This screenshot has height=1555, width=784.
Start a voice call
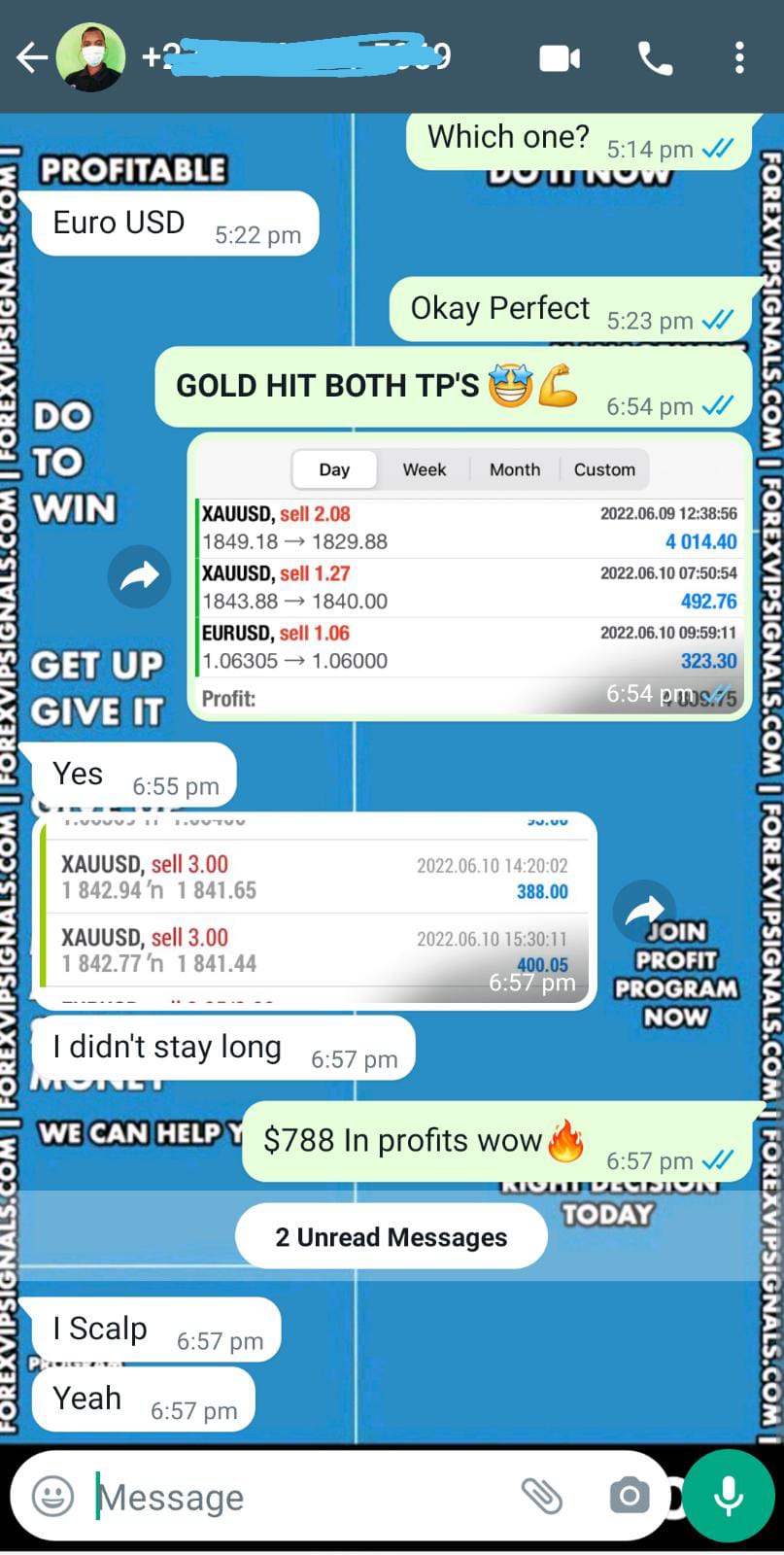pyautogui.click(x=655, y=58)
